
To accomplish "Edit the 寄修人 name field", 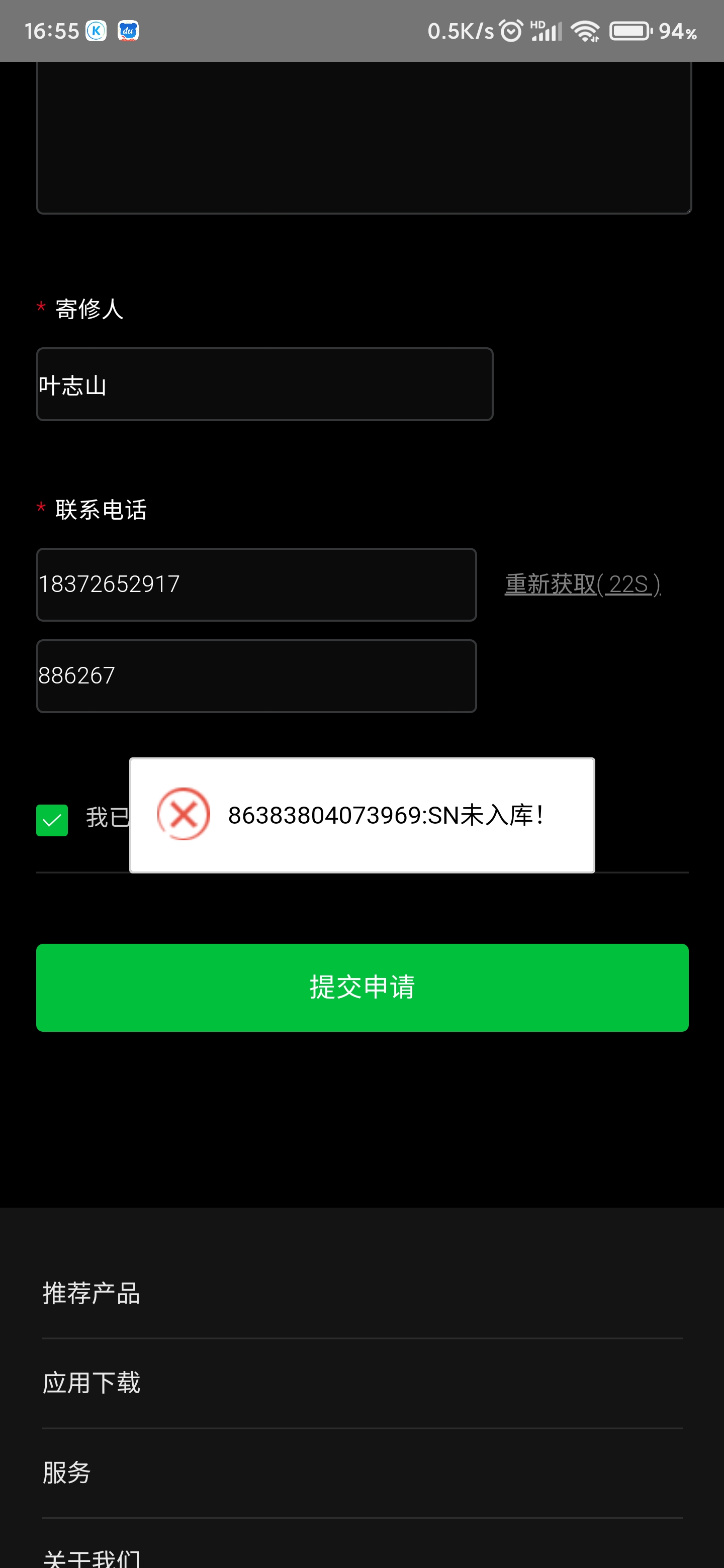I will (264, 384).
